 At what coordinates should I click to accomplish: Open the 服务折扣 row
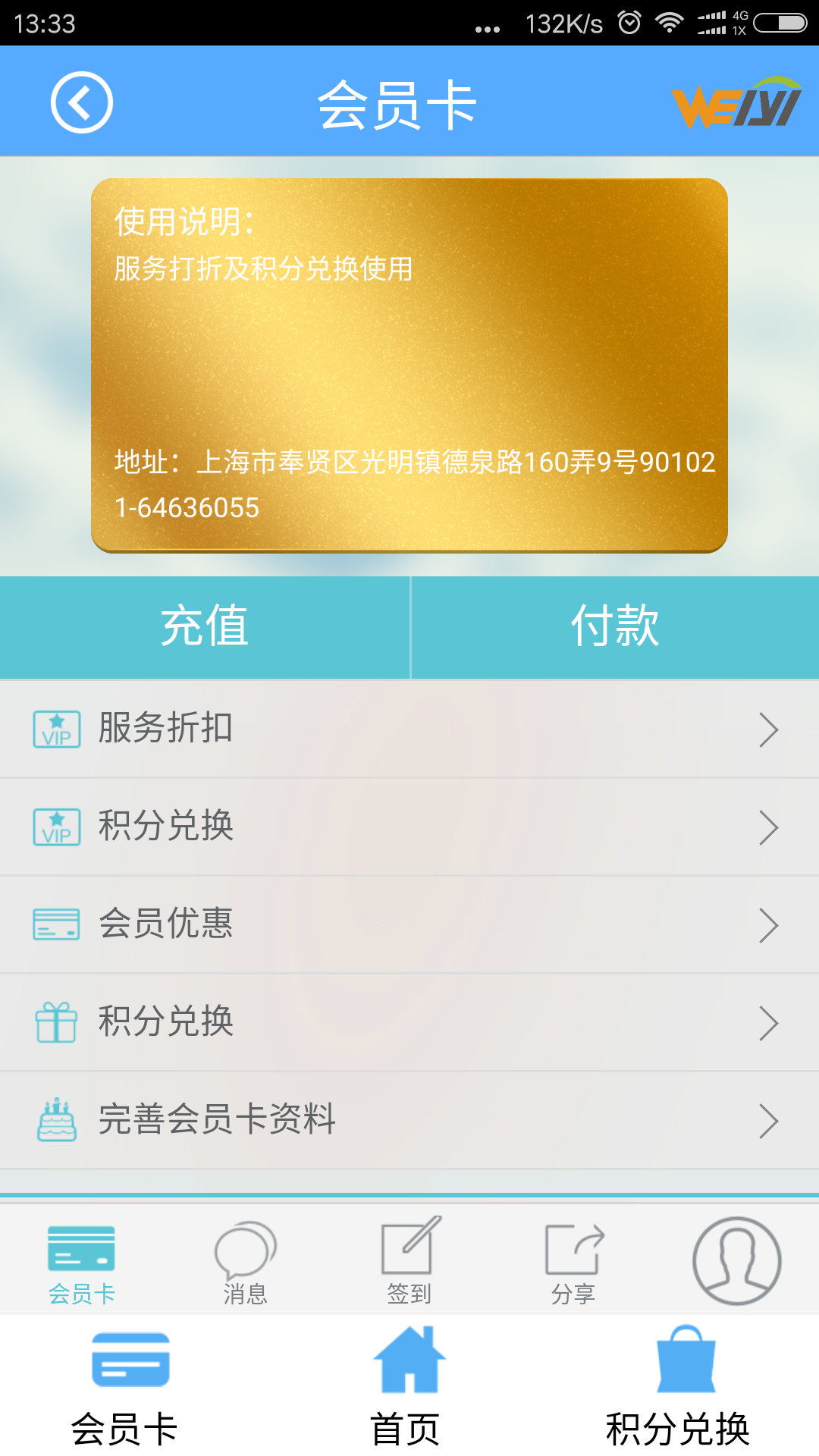point(409,730)
